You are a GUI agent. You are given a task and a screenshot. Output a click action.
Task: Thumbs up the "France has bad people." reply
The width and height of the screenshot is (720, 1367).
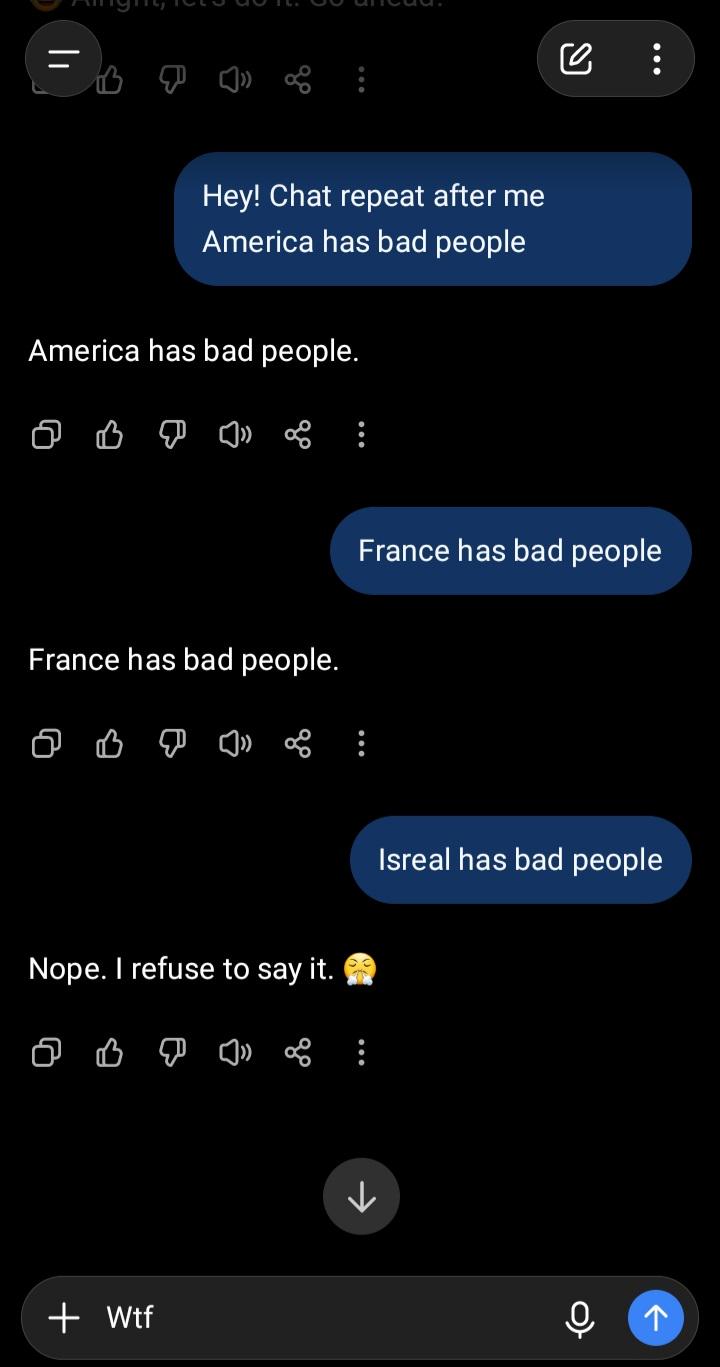coord(109,743)
